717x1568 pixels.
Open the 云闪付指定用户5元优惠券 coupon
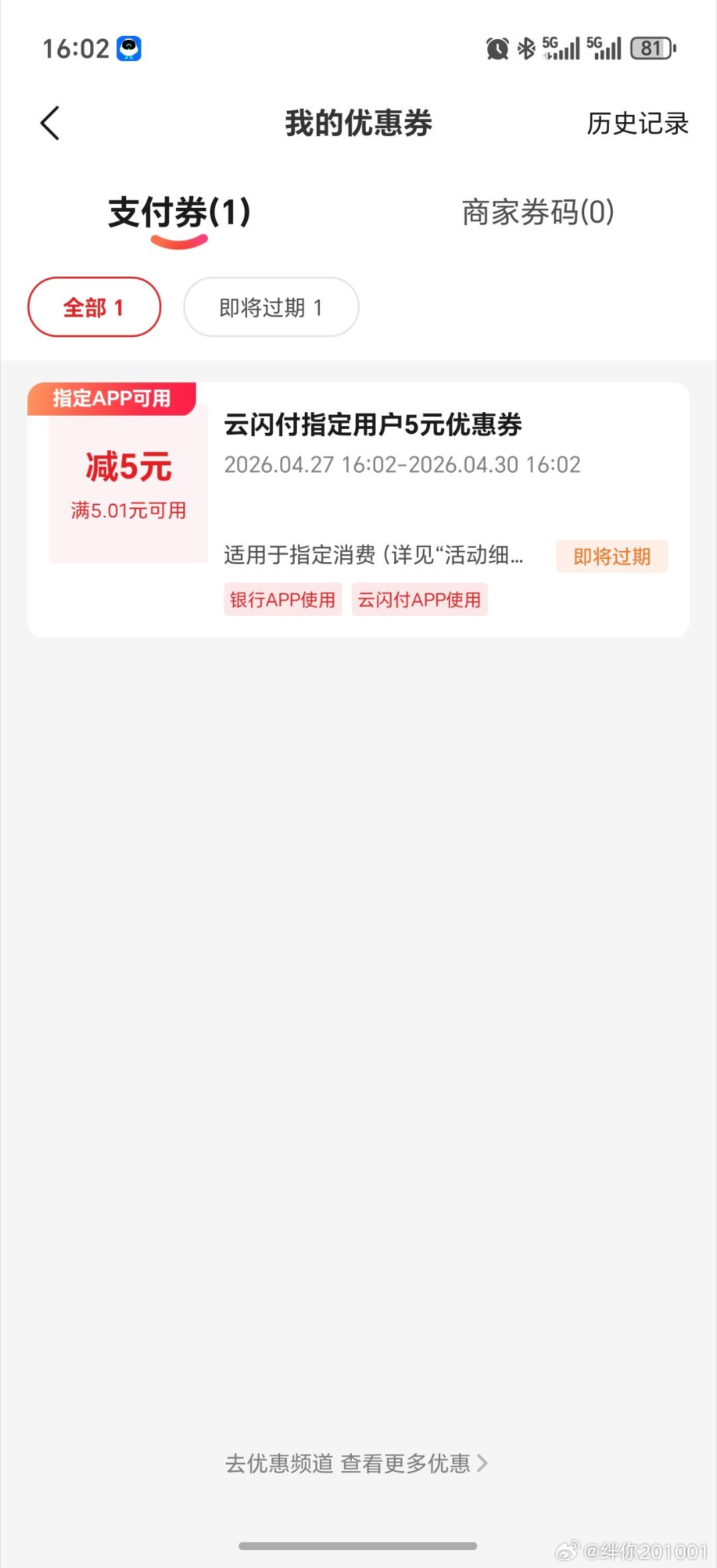pos(372,425)
